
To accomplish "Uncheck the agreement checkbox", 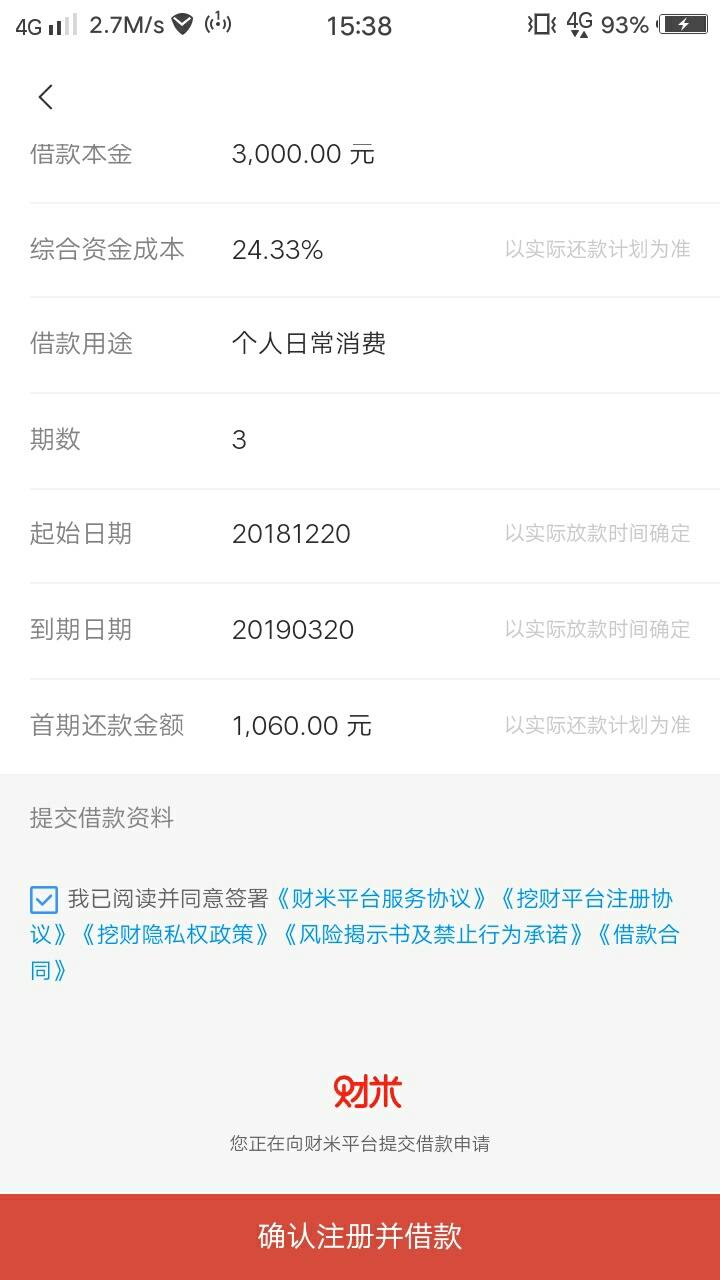I will (x=44, y=899).
